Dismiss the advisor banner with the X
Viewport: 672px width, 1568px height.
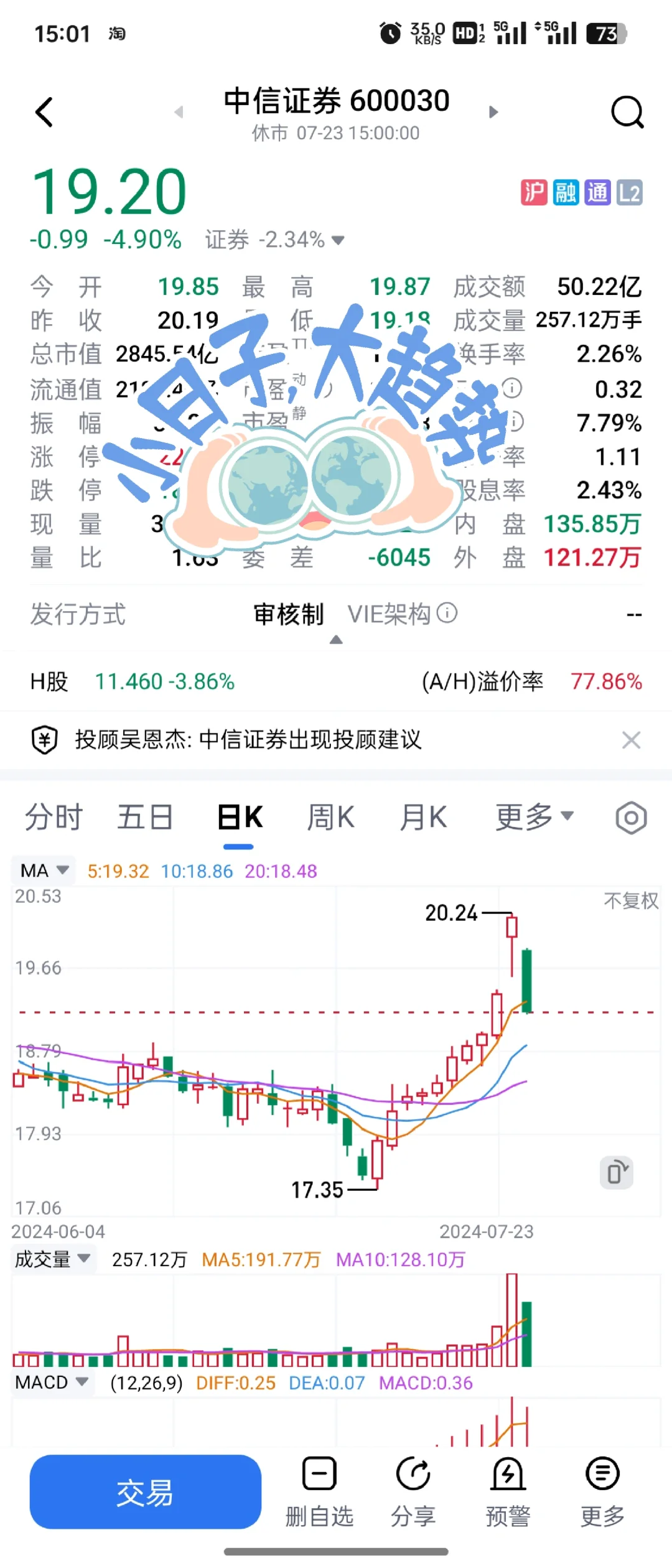click(x=632, y=740)
